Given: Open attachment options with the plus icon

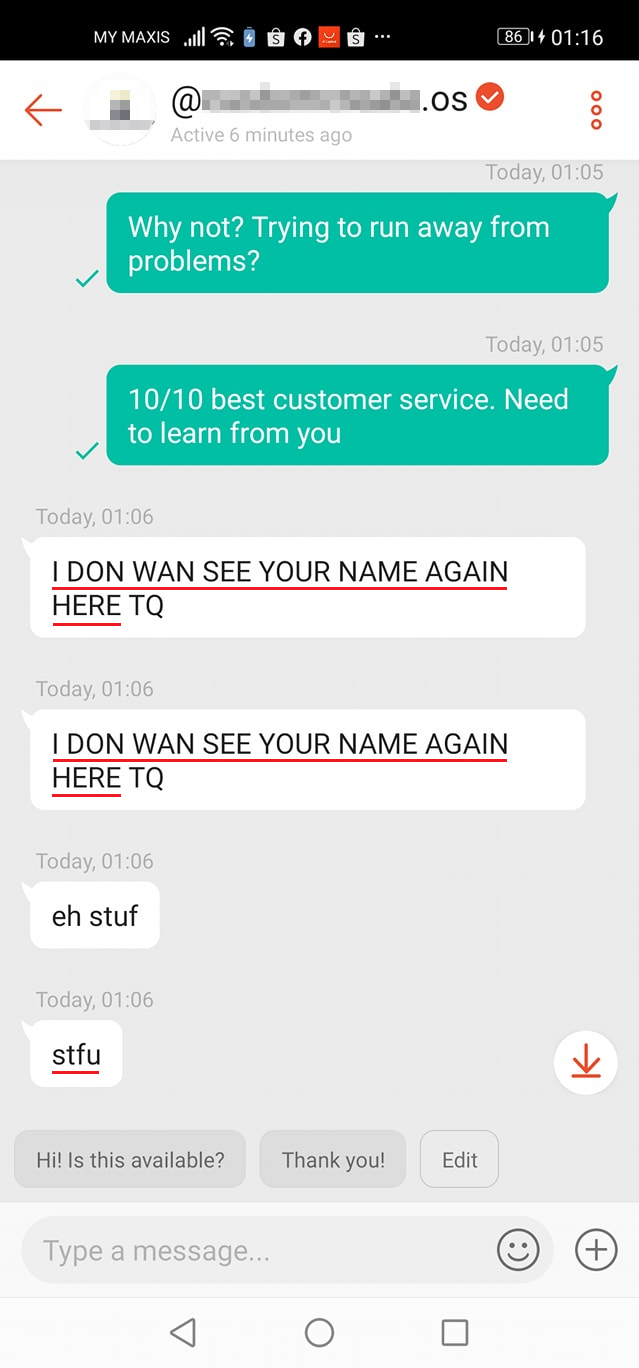Looking at the screenshot, I should coord(596,1250).
